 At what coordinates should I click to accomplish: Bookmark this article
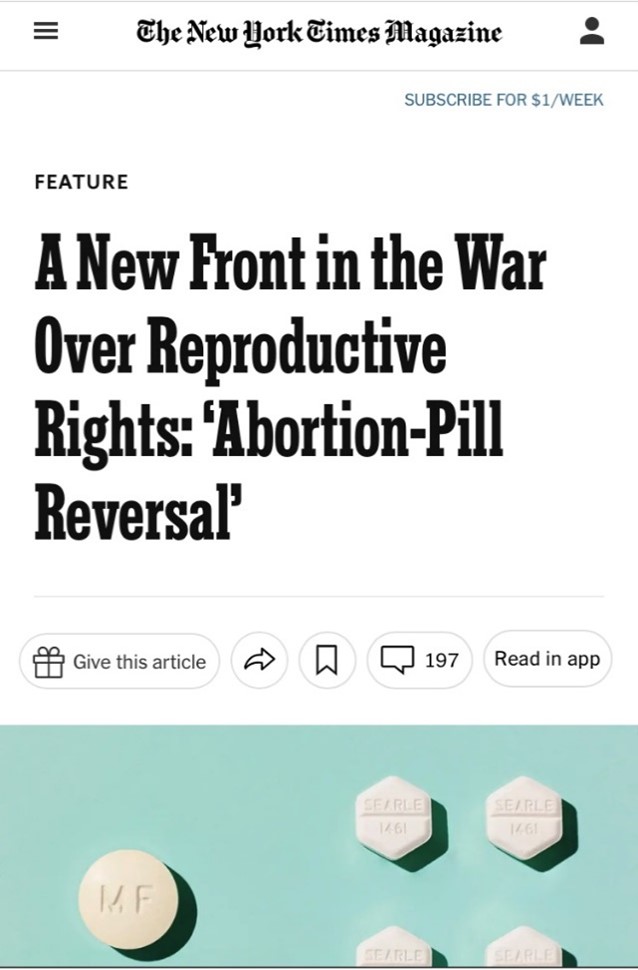pyautogui.click(x=327, y=660)
